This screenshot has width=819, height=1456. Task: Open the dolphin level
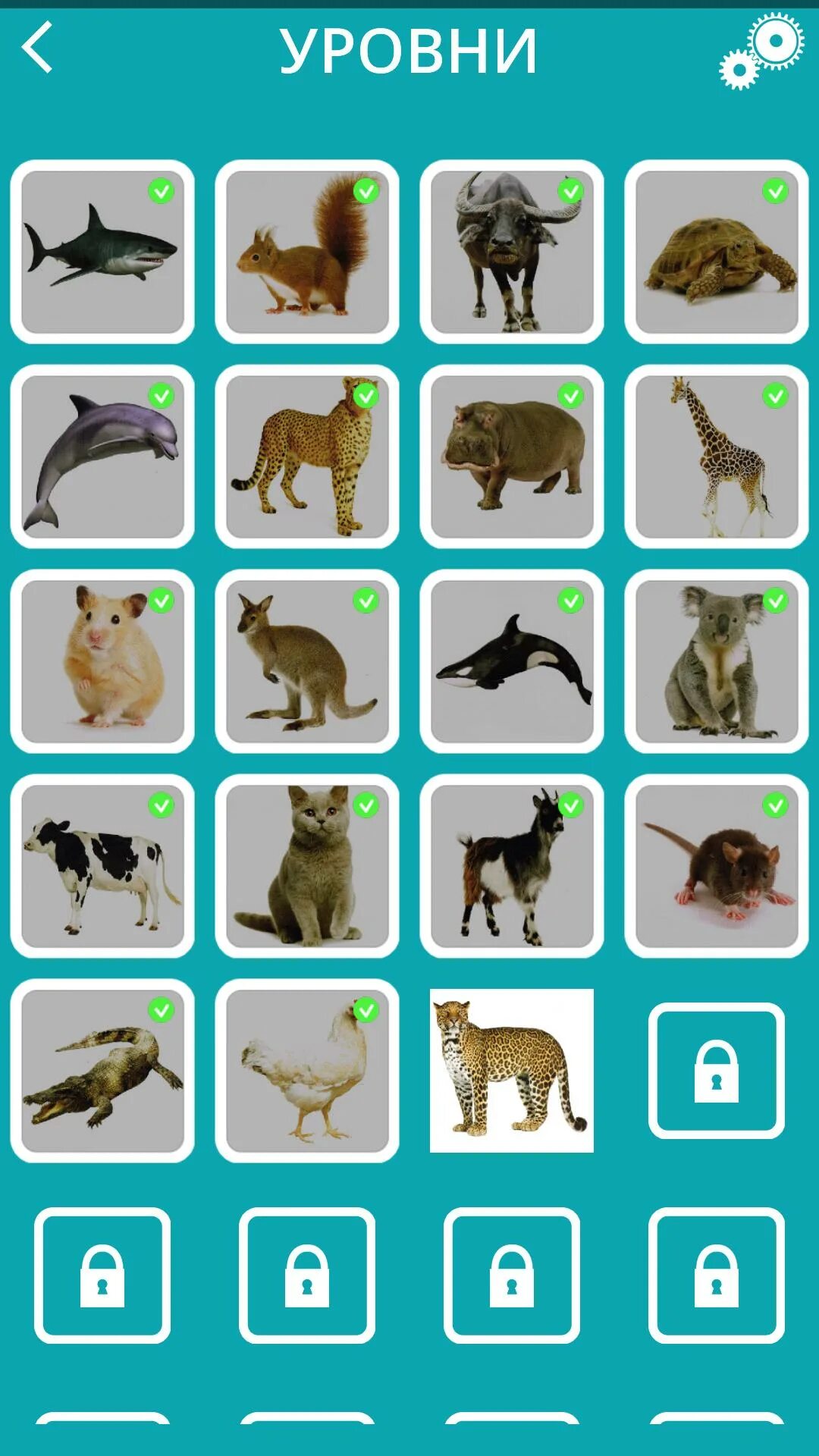click(x=102, y=457)
